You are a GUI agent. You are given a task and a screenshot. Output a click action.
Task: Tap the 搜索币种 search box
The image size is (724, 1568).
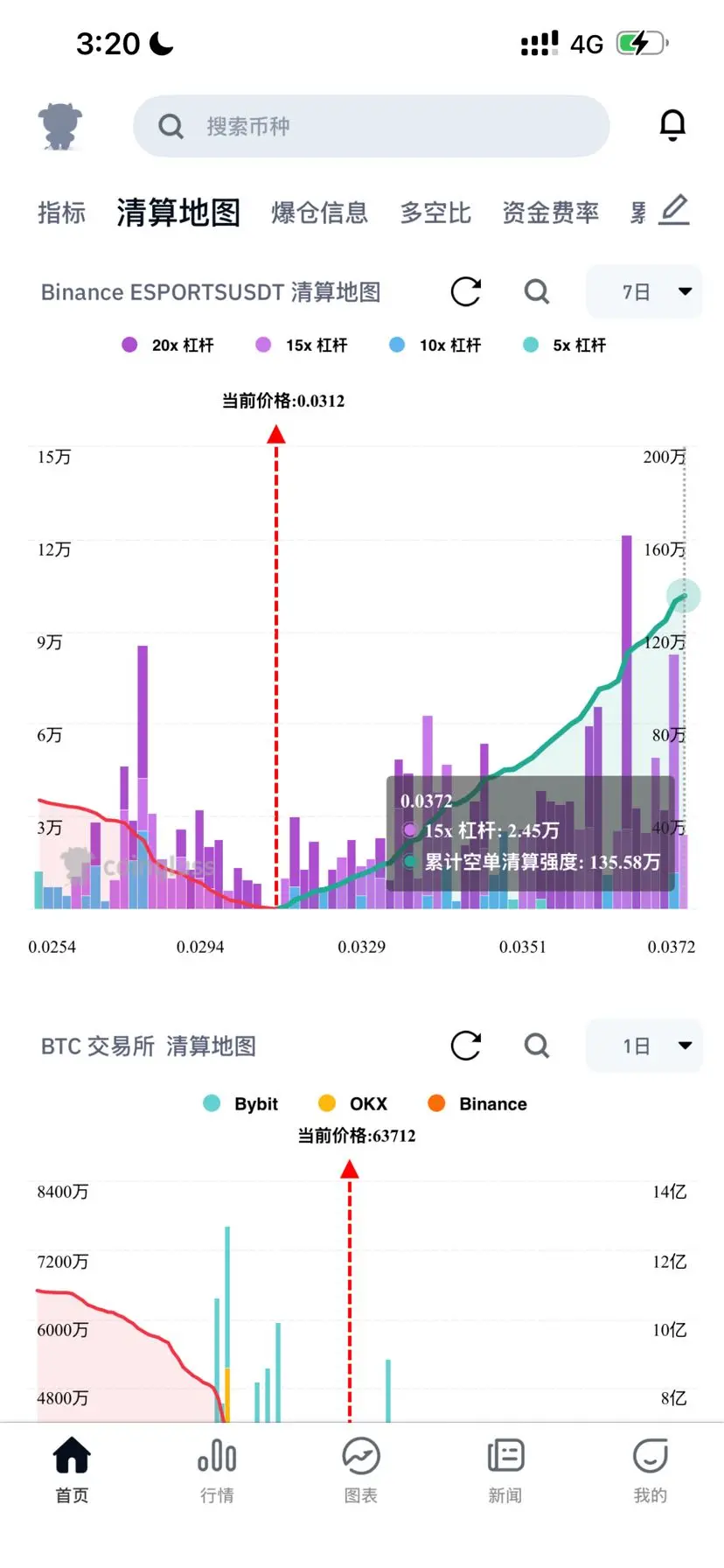click(371, 126)
